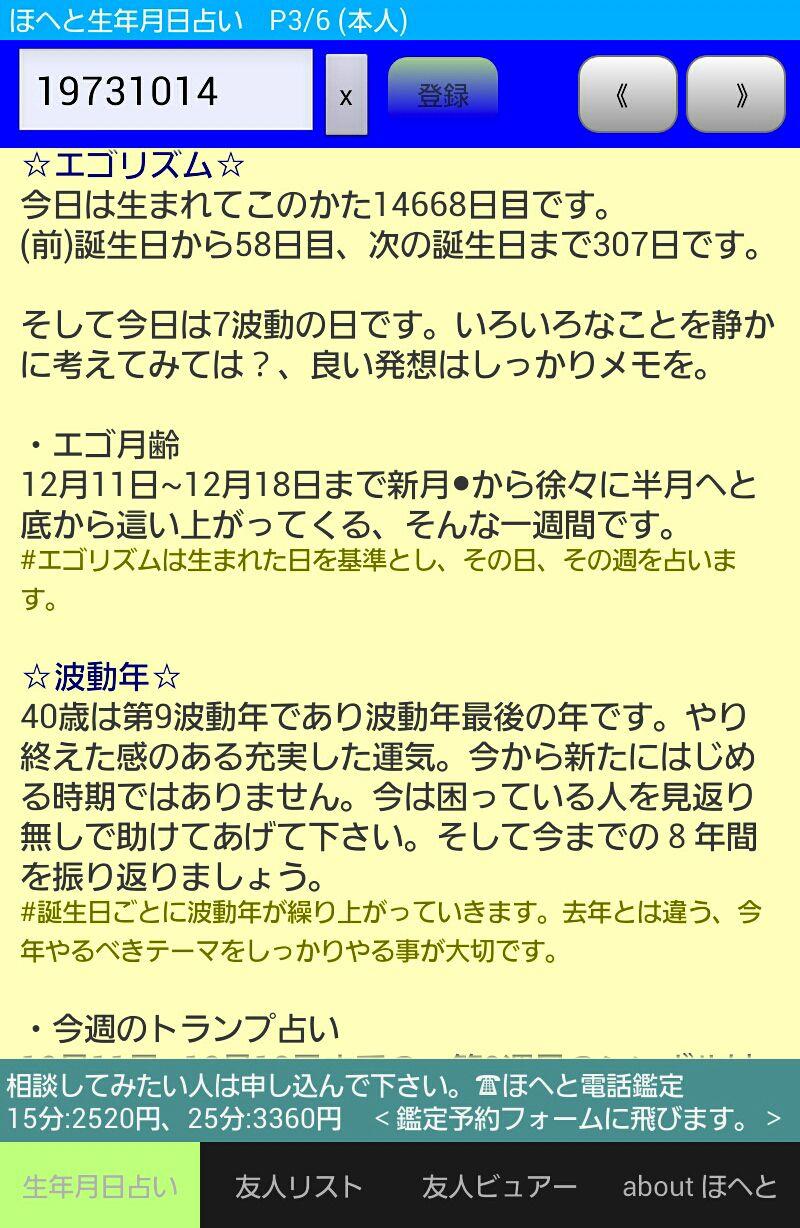Image resolution: width=800 pixels, height=1228 pixels.
Task: Tap the birthdate input field 19731014
Action: 165,92
